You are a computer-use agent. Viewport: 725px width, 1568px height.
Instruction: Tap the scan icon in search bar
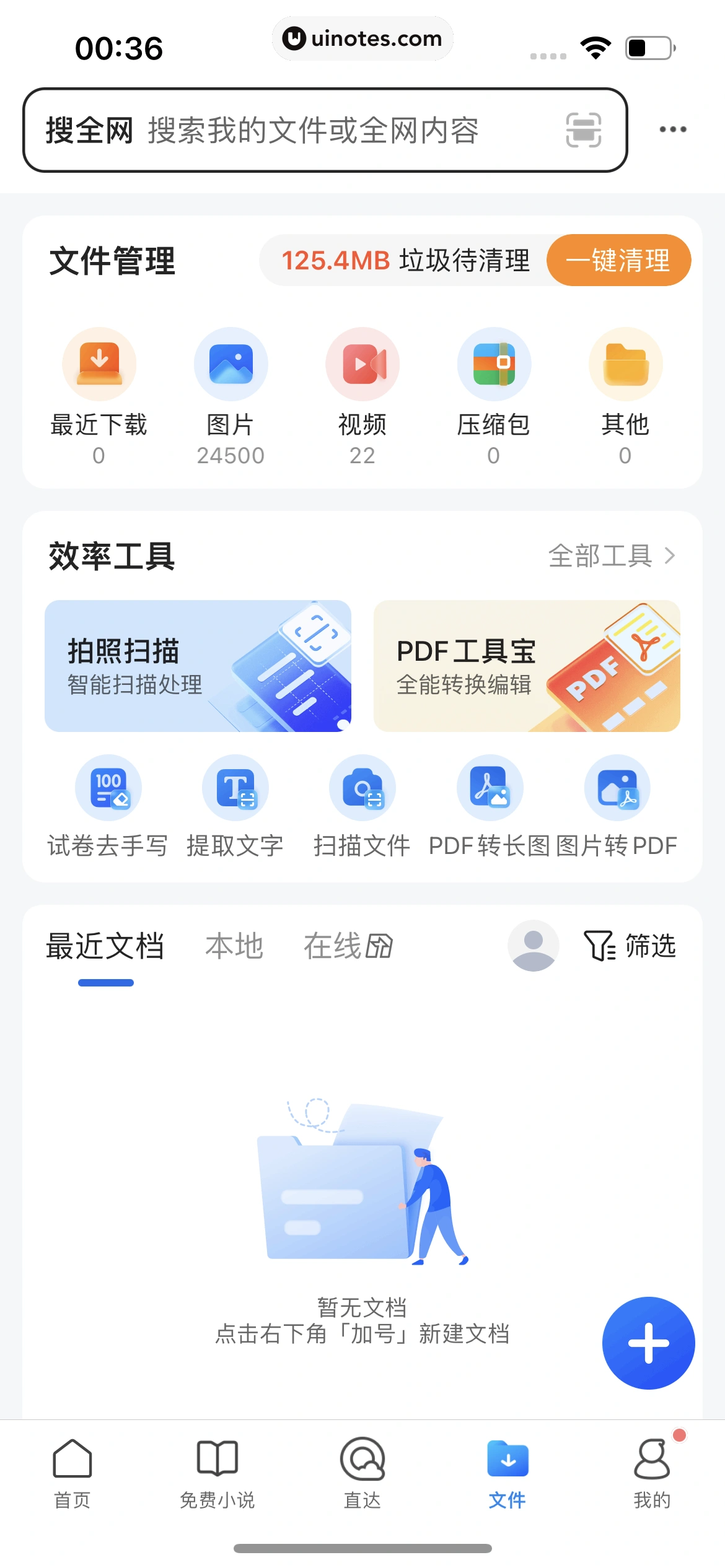point(583,130)
